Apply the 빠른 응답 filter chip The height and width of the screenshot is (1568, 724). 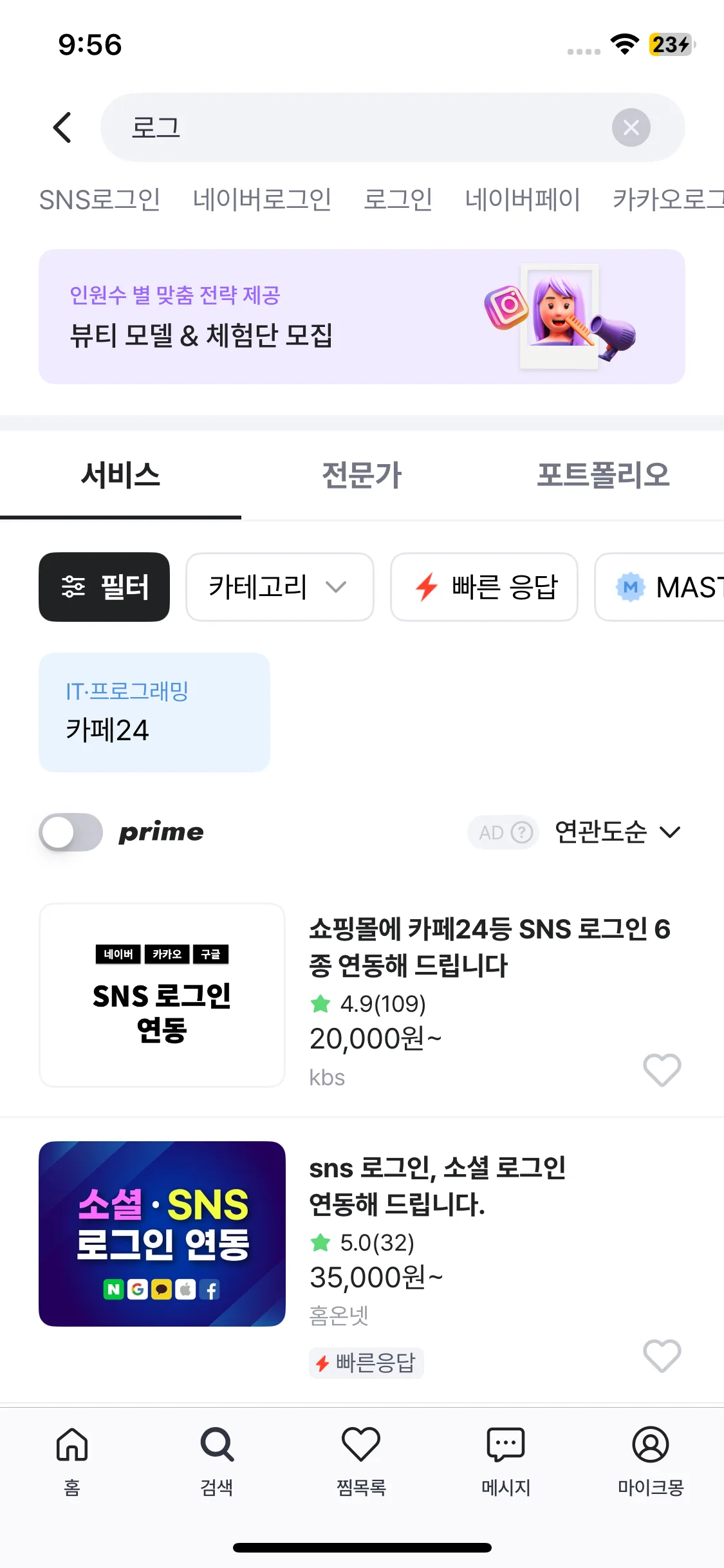[484, 587]
